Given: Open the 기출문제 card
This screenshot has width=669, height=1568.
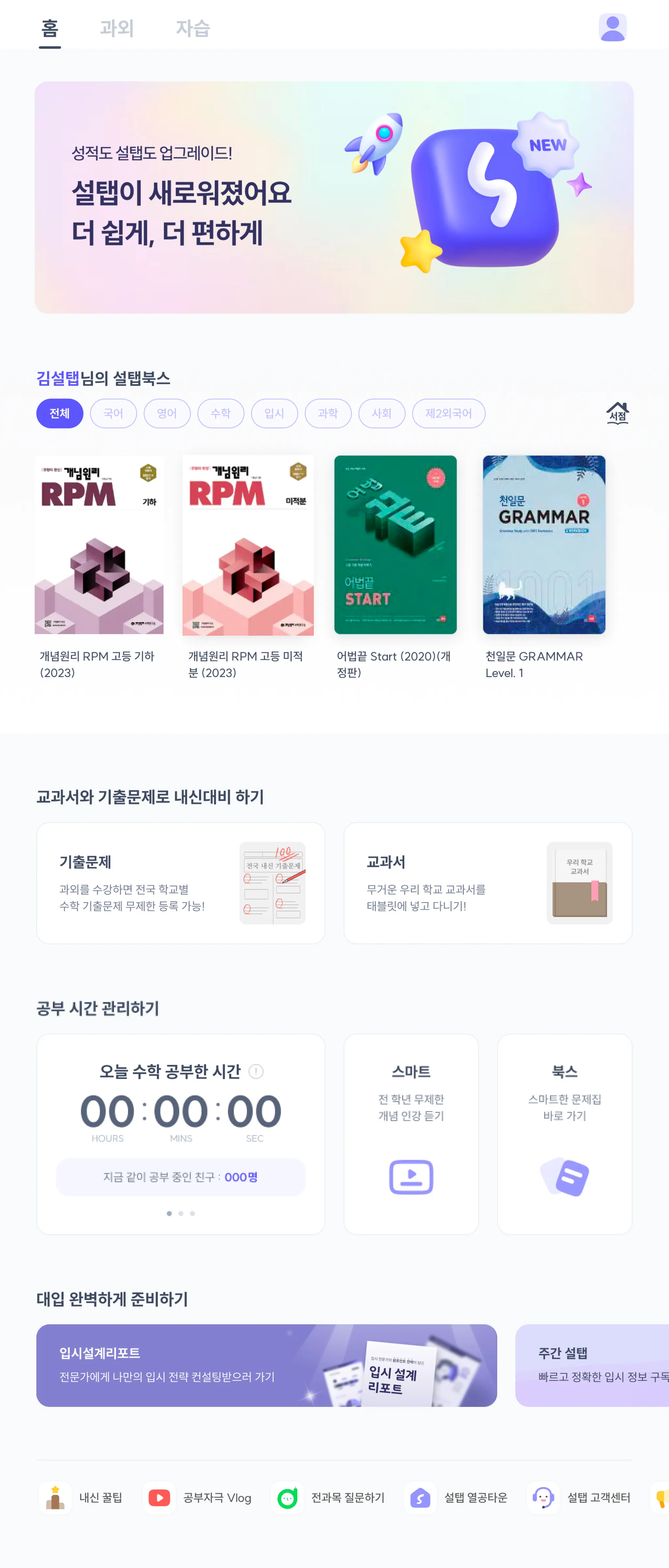Looking at the screenshot, I should (181, 883).
